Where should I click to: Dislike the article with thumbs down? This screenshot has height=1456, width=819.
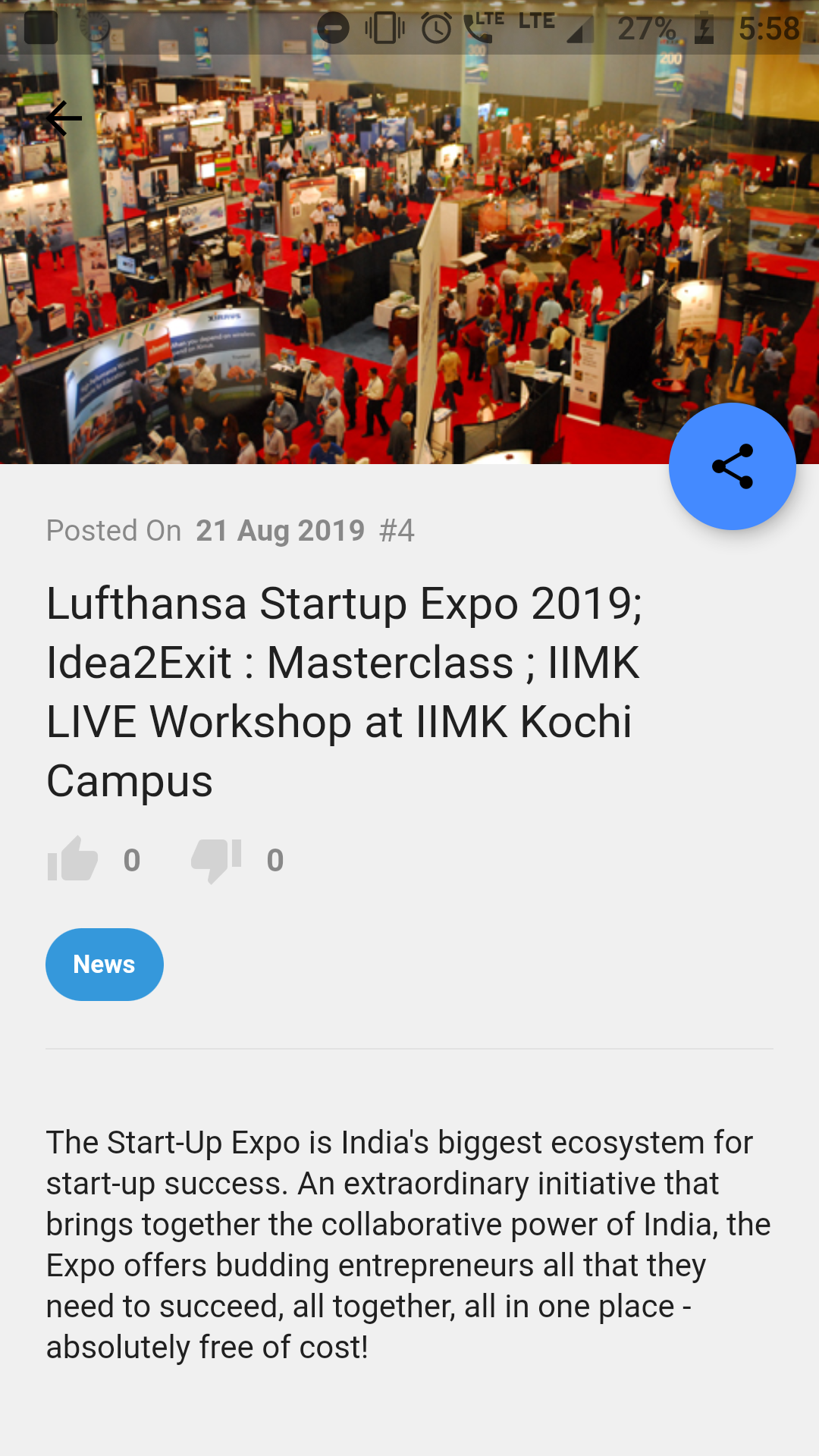point(216,861)
